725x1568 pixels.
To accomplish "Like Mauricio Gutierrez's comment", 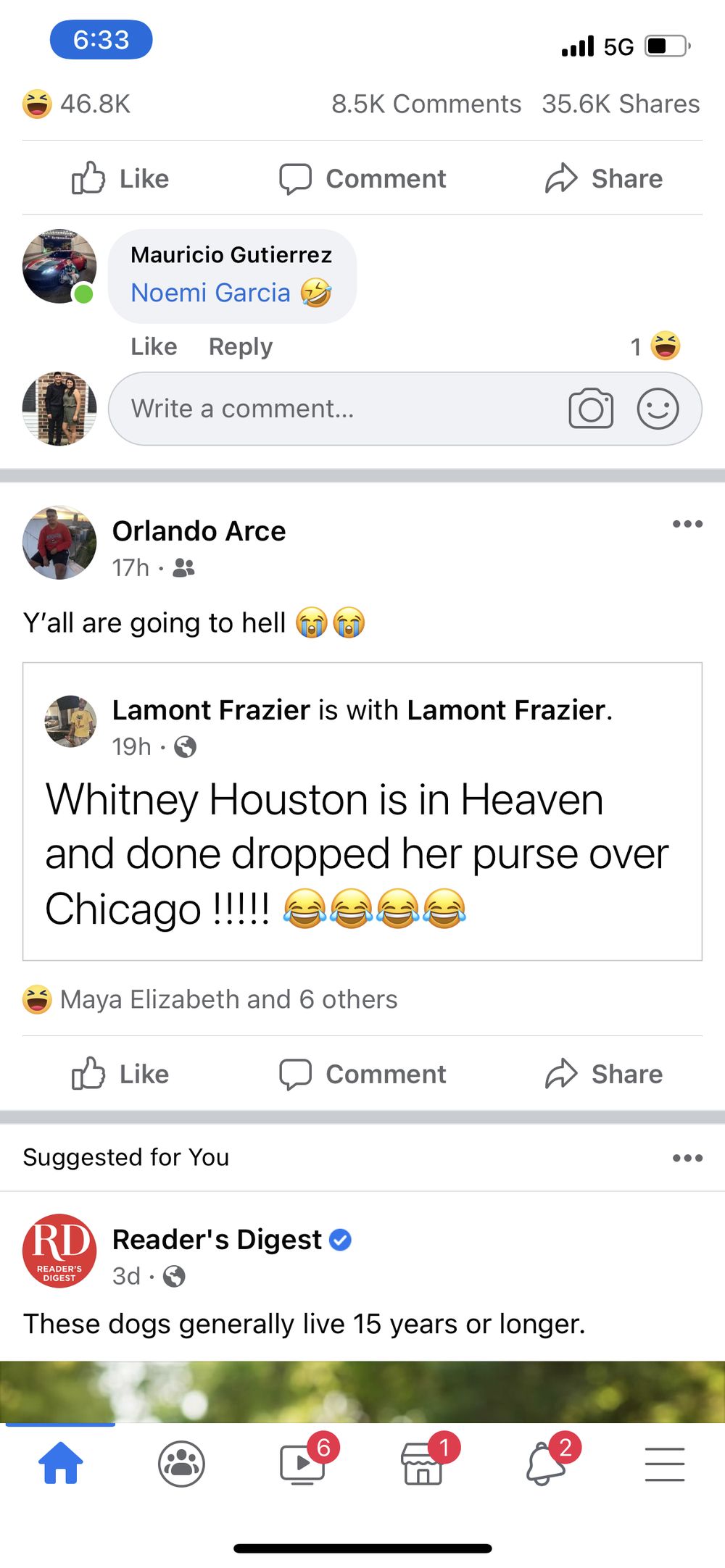I will tap(154, 346).
